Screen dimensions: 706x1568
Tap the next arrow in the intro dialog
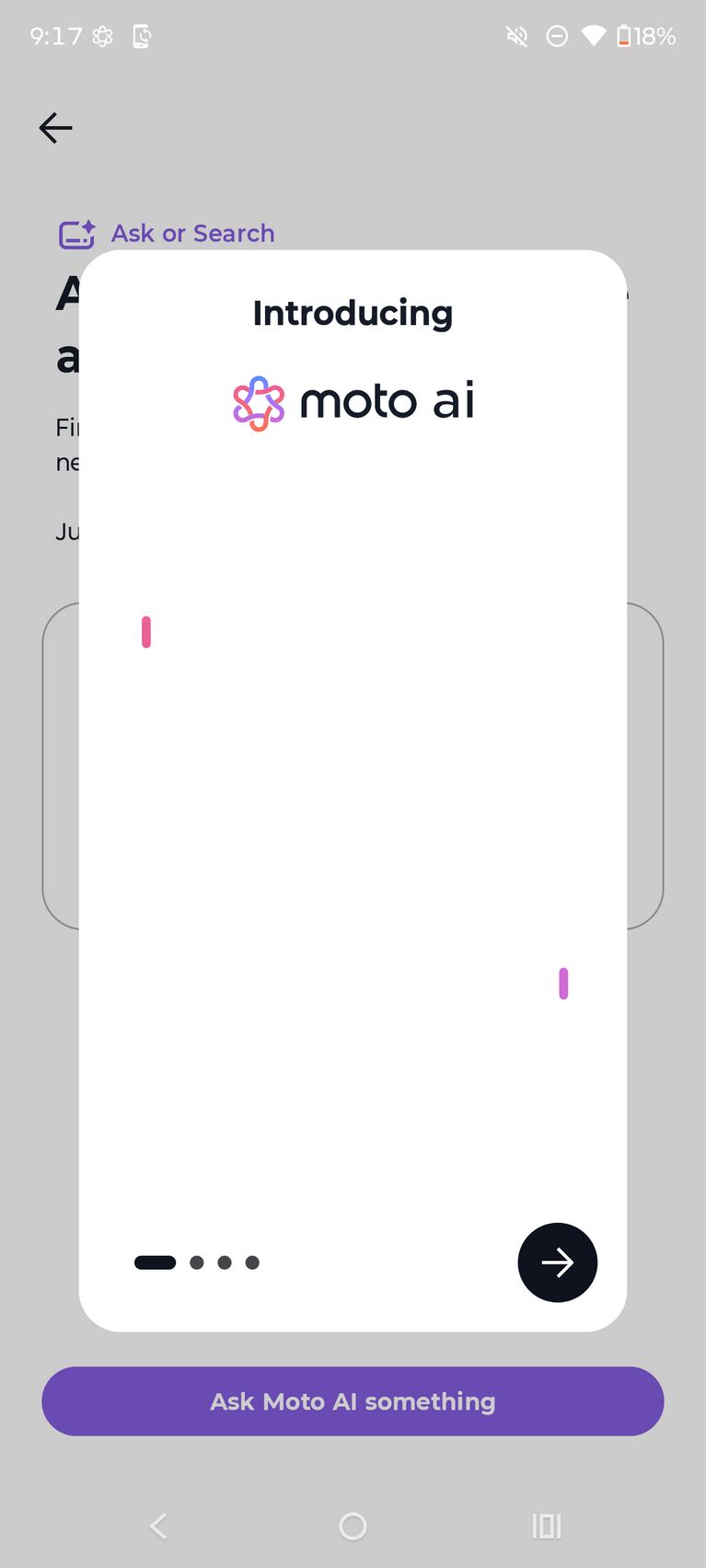(x=557, y=1262)
